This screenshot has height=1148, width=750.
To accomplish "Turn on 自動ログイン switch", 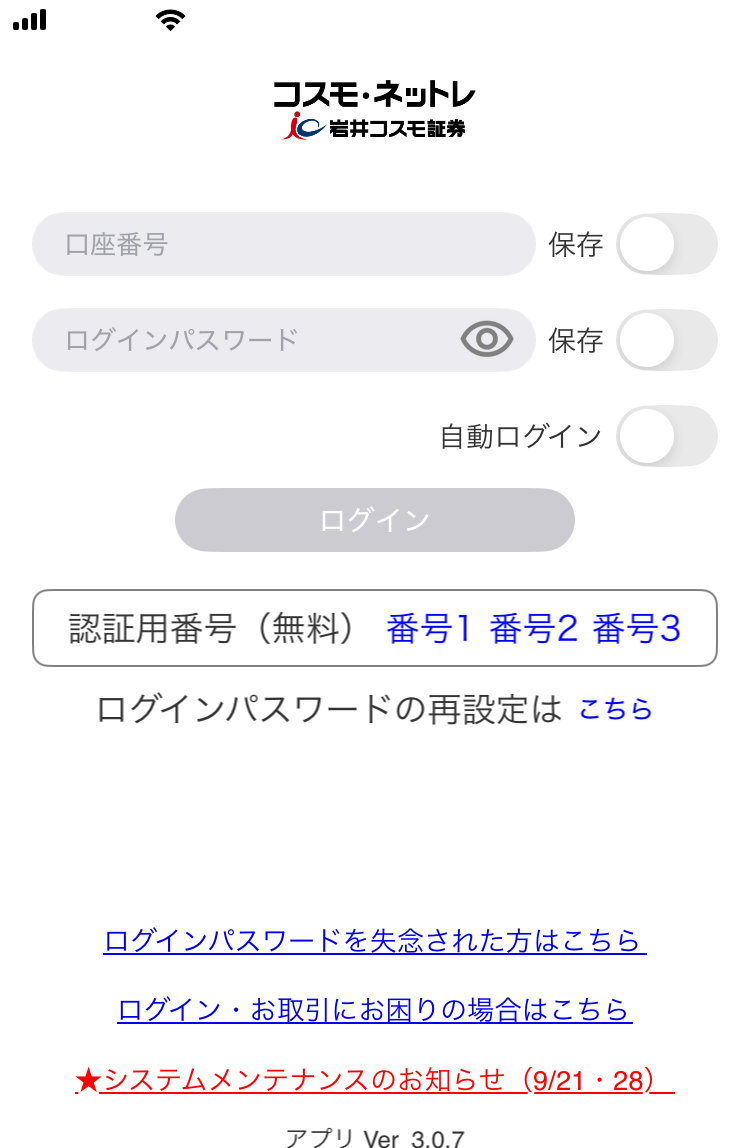I will coord(667,437).
